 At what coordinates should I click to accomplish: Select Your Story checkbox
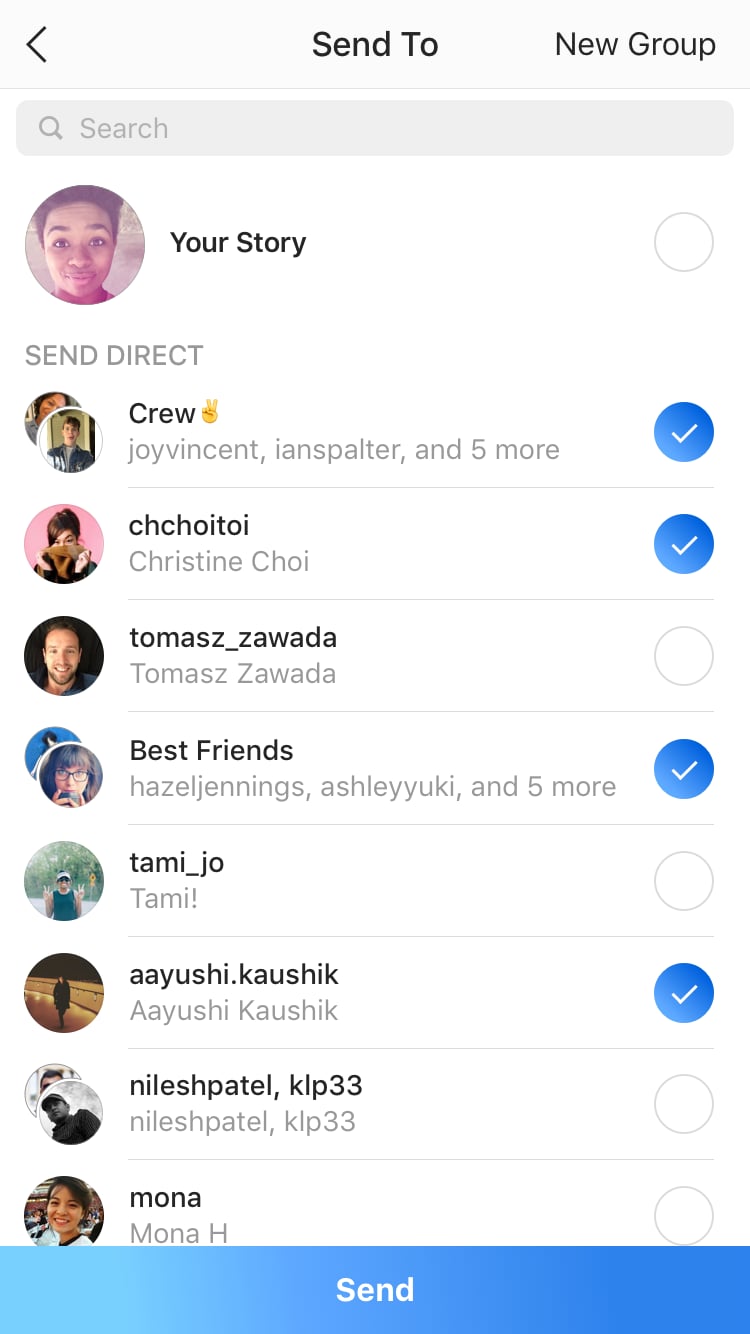point(684,242)
